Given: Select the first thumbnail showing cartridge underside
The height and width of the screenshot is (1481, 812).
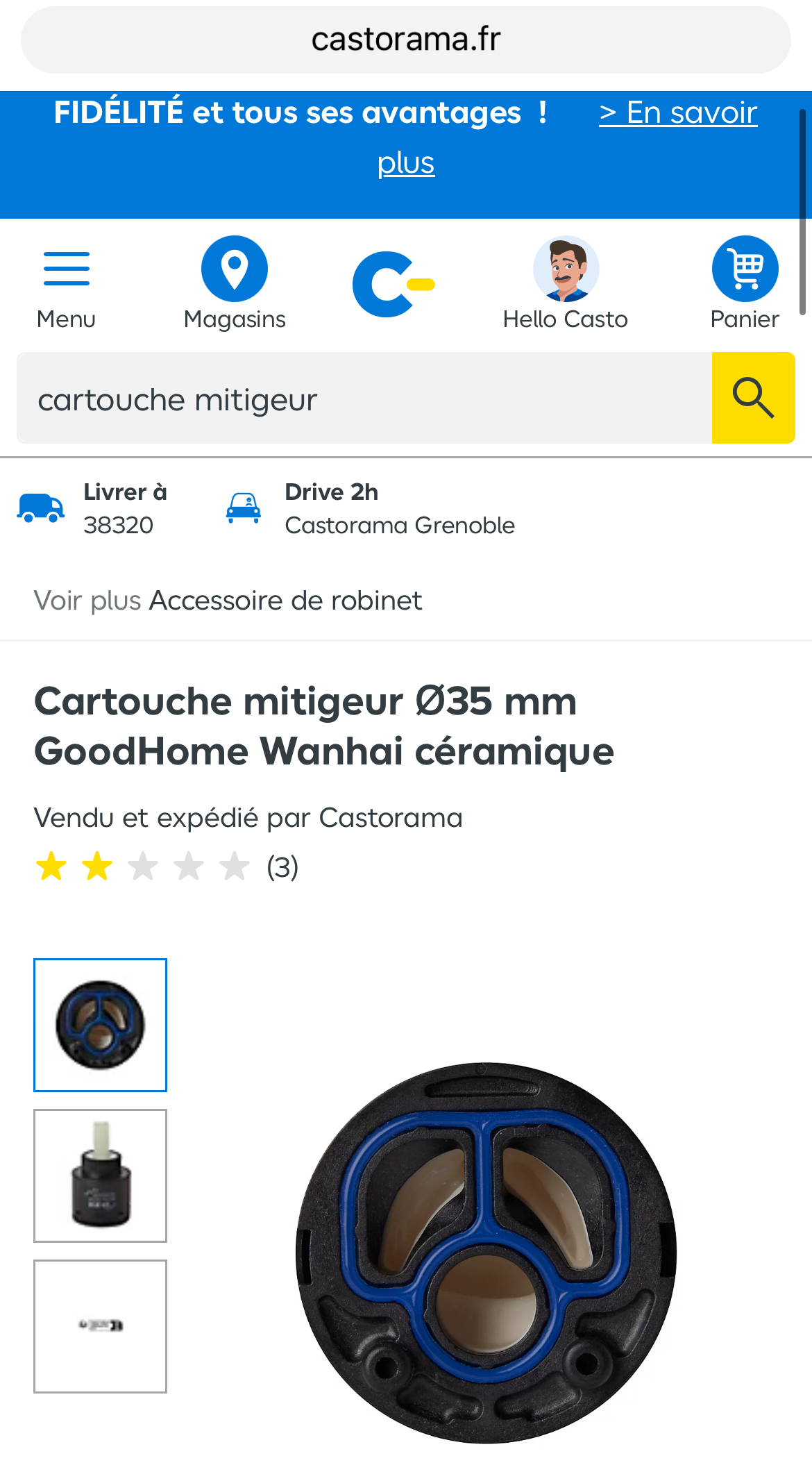Looking at the screenshot, I should [x=101, y=1025].
